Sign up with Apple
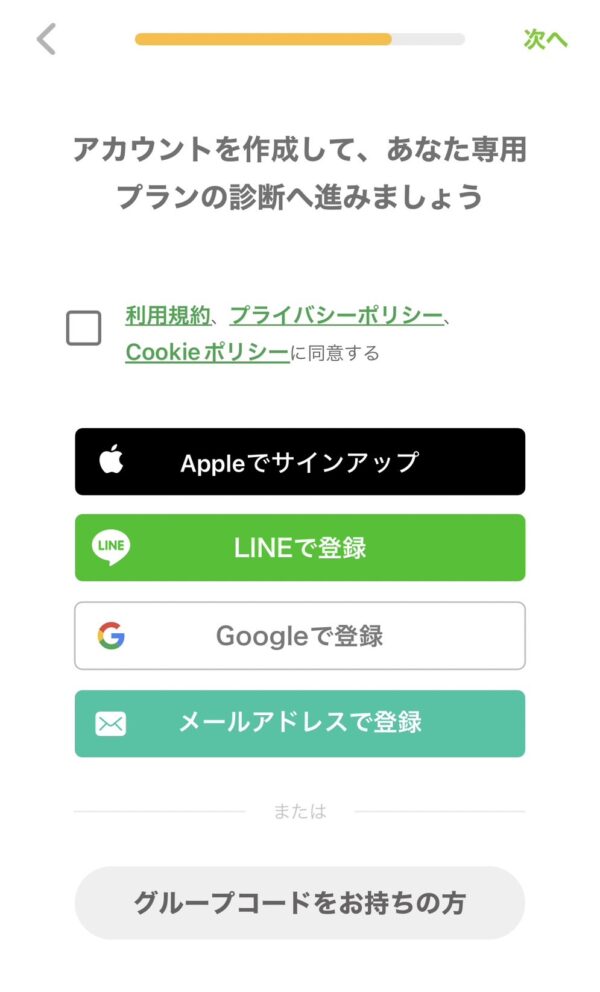 tap(300, 462)
